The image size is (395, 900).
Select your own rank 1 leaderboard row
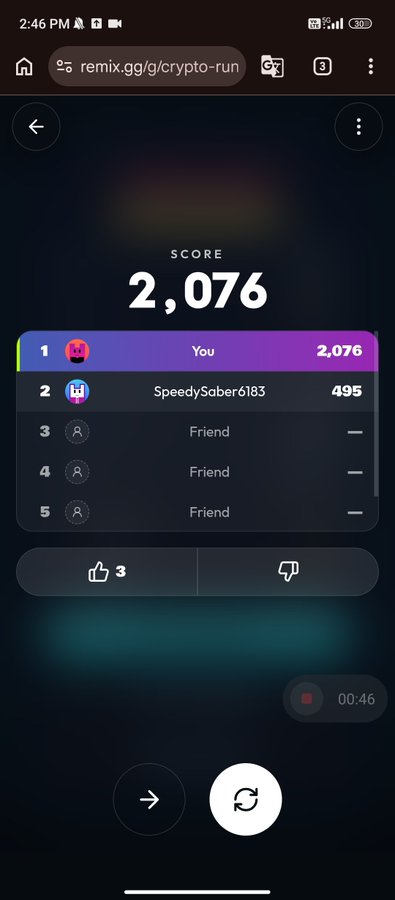197,351
